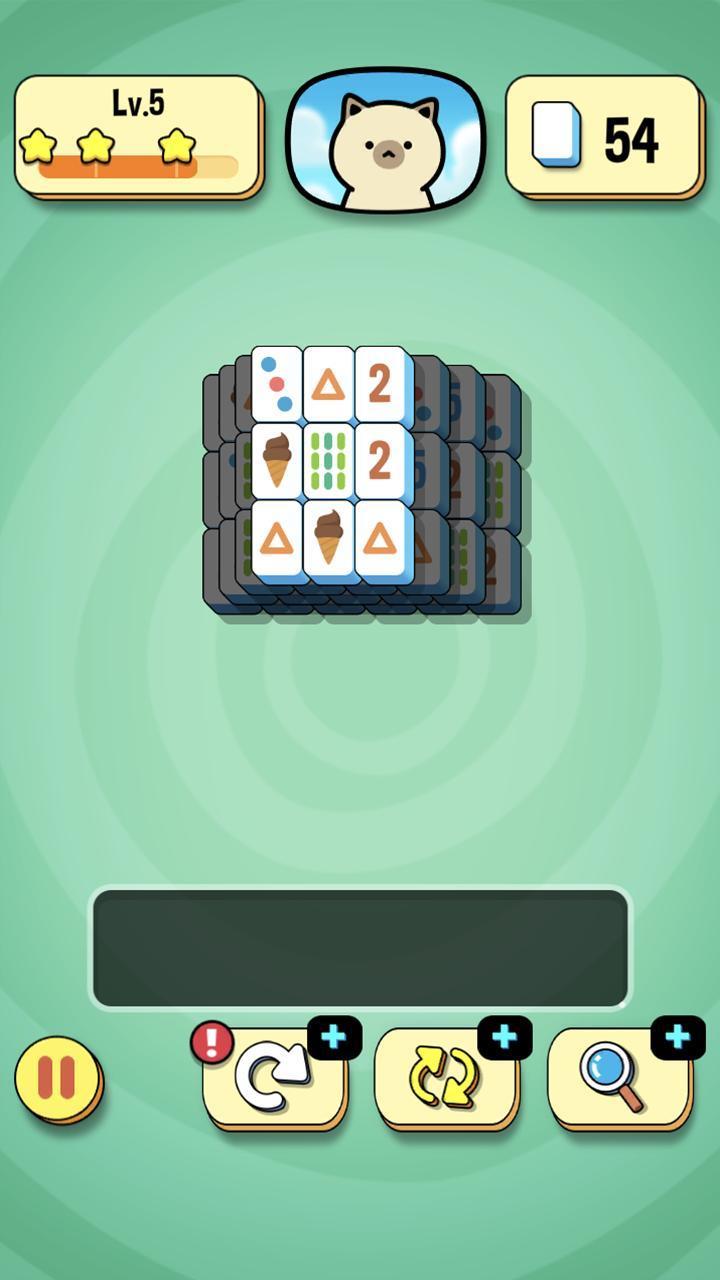Screen dimensions: 720x1280
Task: Pick the green bars tile
Action: [x=329, y=460]
